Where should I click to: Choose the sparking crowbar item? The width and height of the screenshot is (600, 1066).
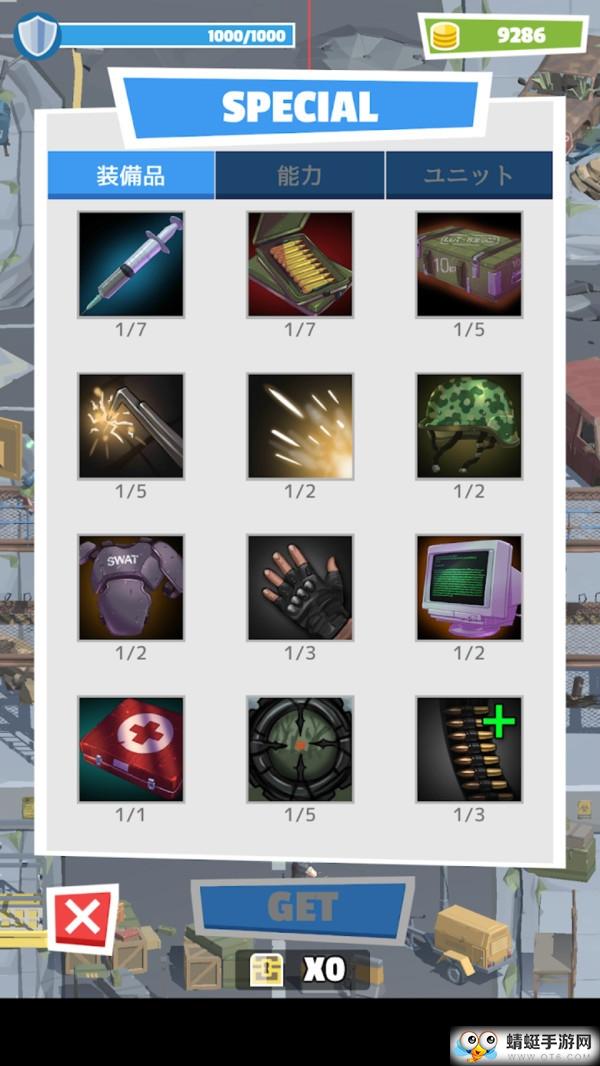[131, 426]
